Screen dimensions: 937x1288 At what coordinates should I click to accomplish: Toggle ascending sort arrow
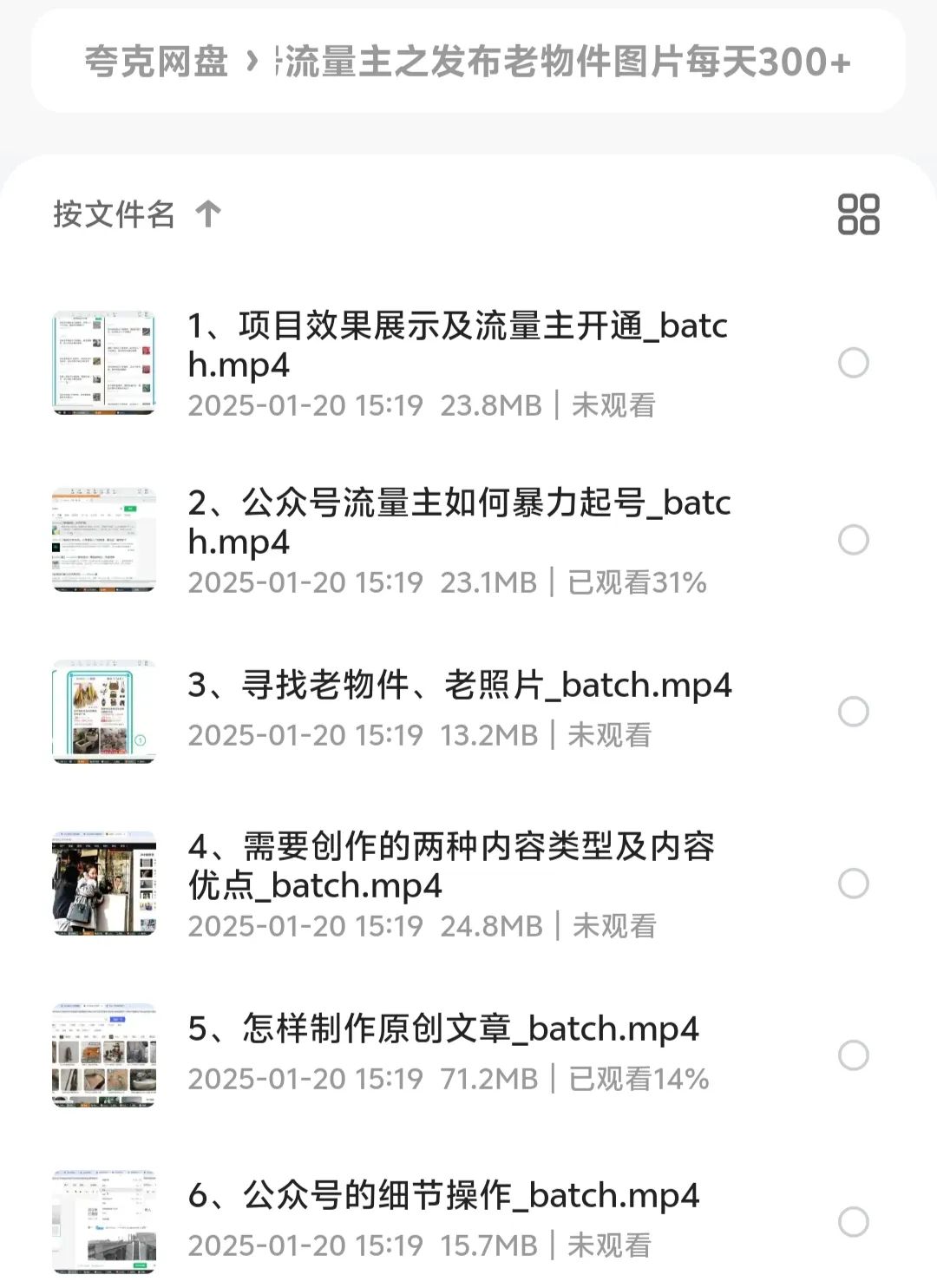point(208,214)
